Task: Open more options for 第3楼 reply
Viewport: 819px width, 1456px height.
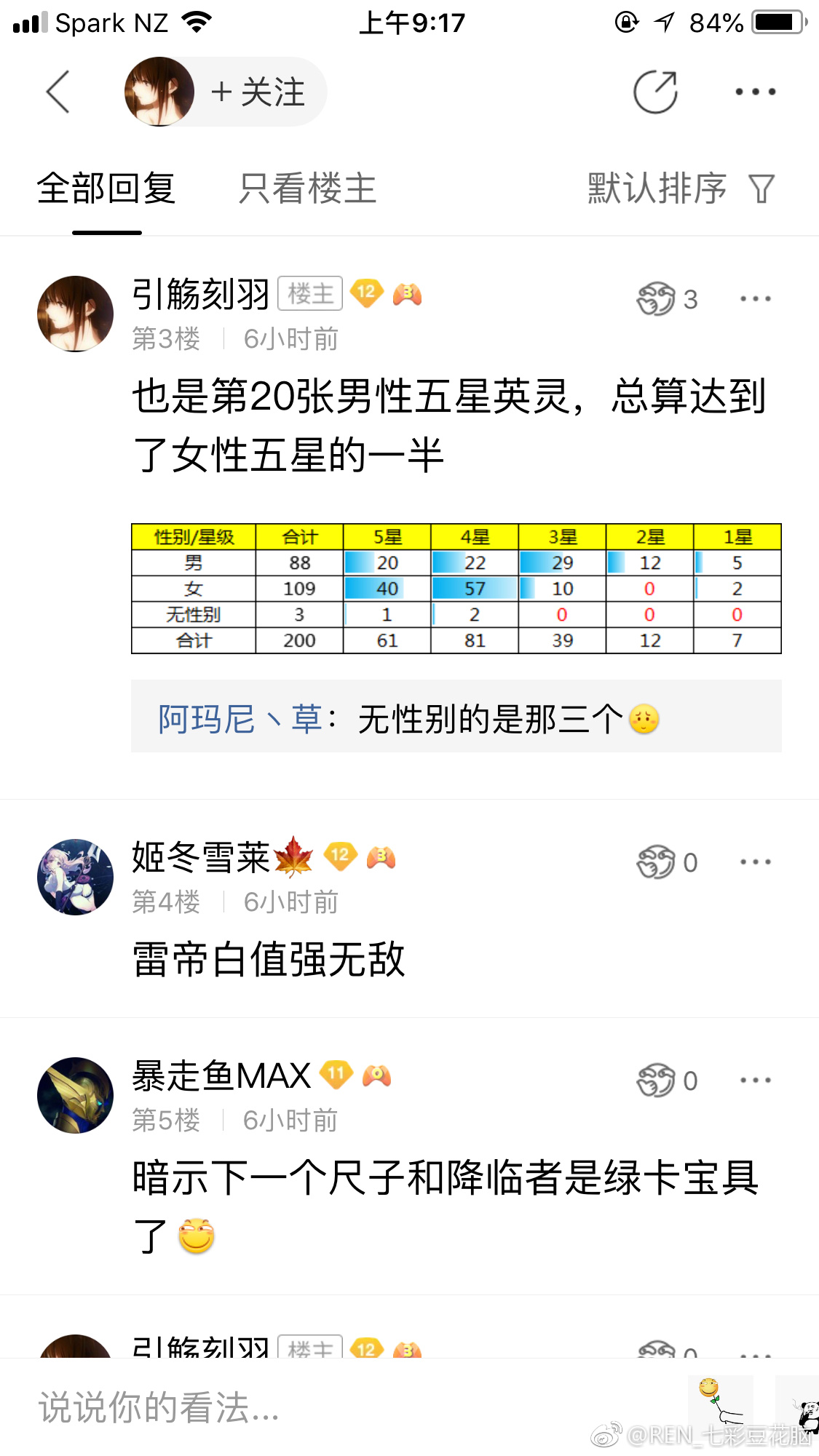Action: [x=755, y=298]
